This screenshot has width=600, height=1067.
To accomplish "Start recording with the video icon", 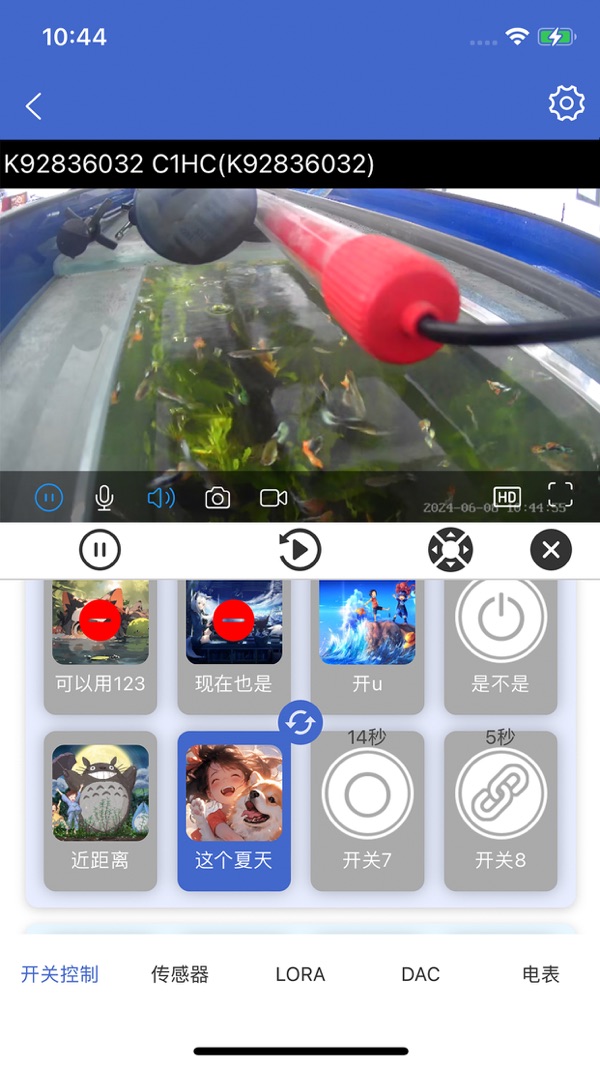I will (273, 498).
